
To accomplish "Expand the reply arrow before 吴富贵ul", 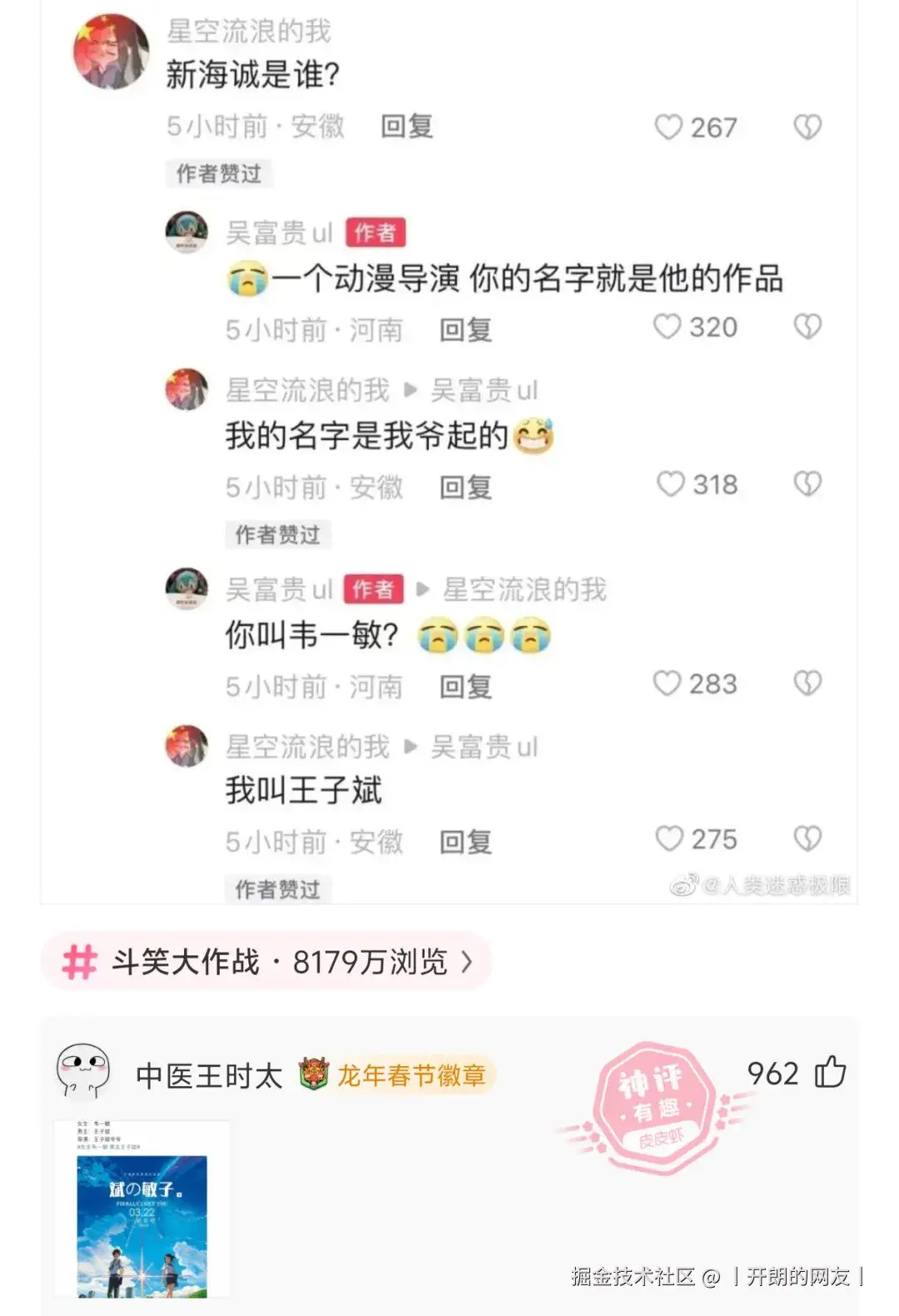I will tap(408, 748).
